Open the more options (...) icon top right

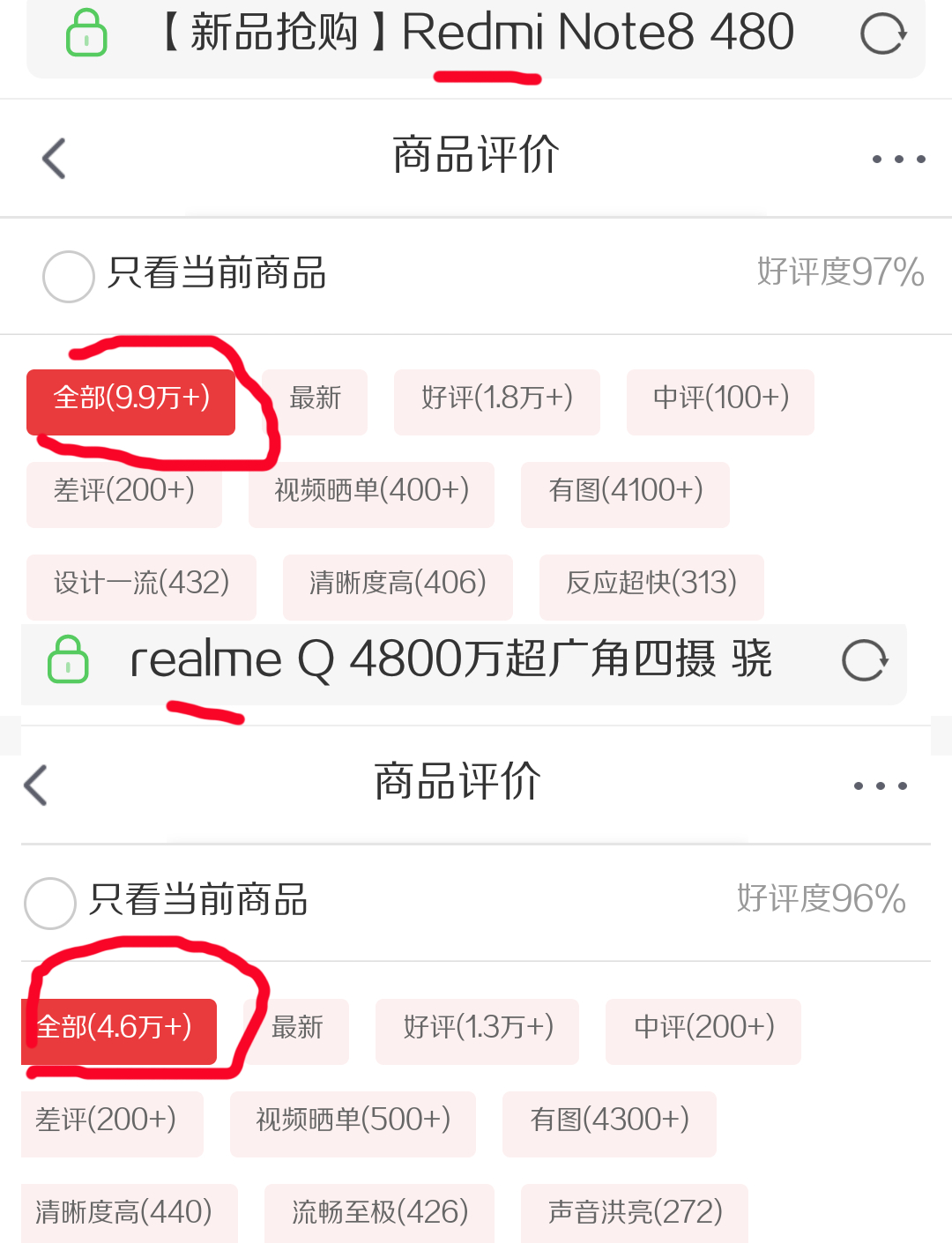[x=896, y=159]
